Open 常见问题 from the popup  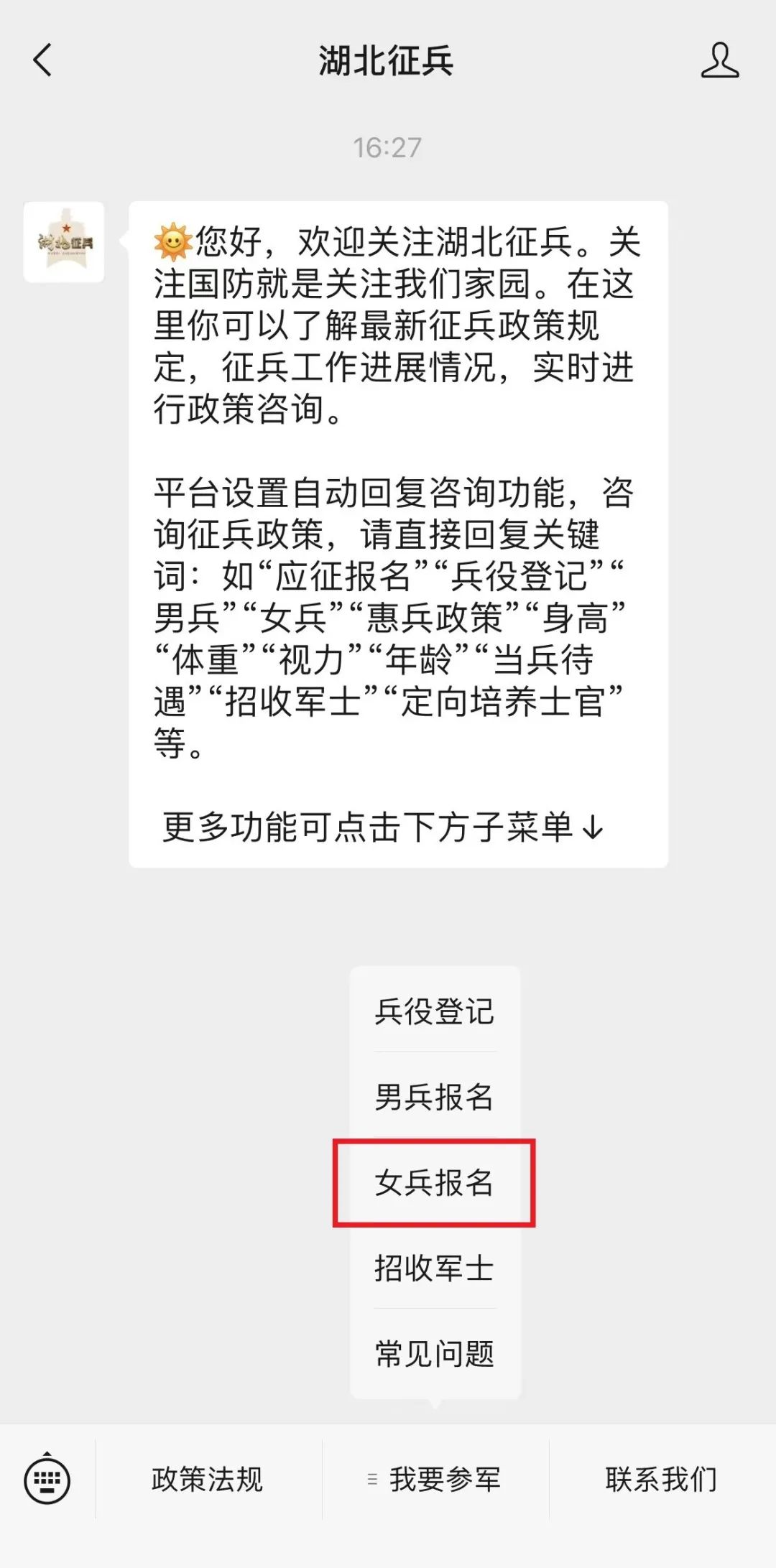coord(434,1353)
